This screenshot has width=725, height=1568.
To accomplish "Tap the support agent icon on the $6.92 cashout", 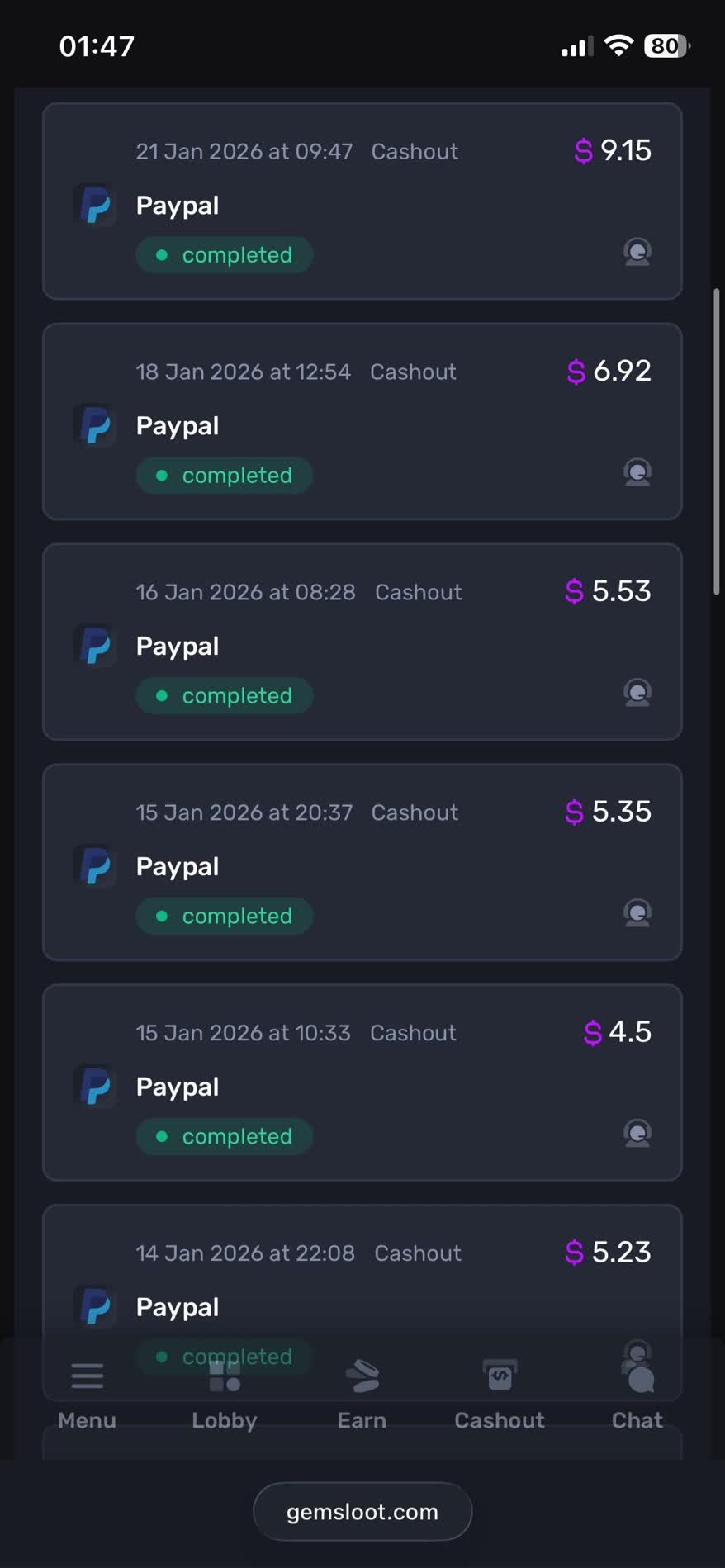I will coord(637,472).
